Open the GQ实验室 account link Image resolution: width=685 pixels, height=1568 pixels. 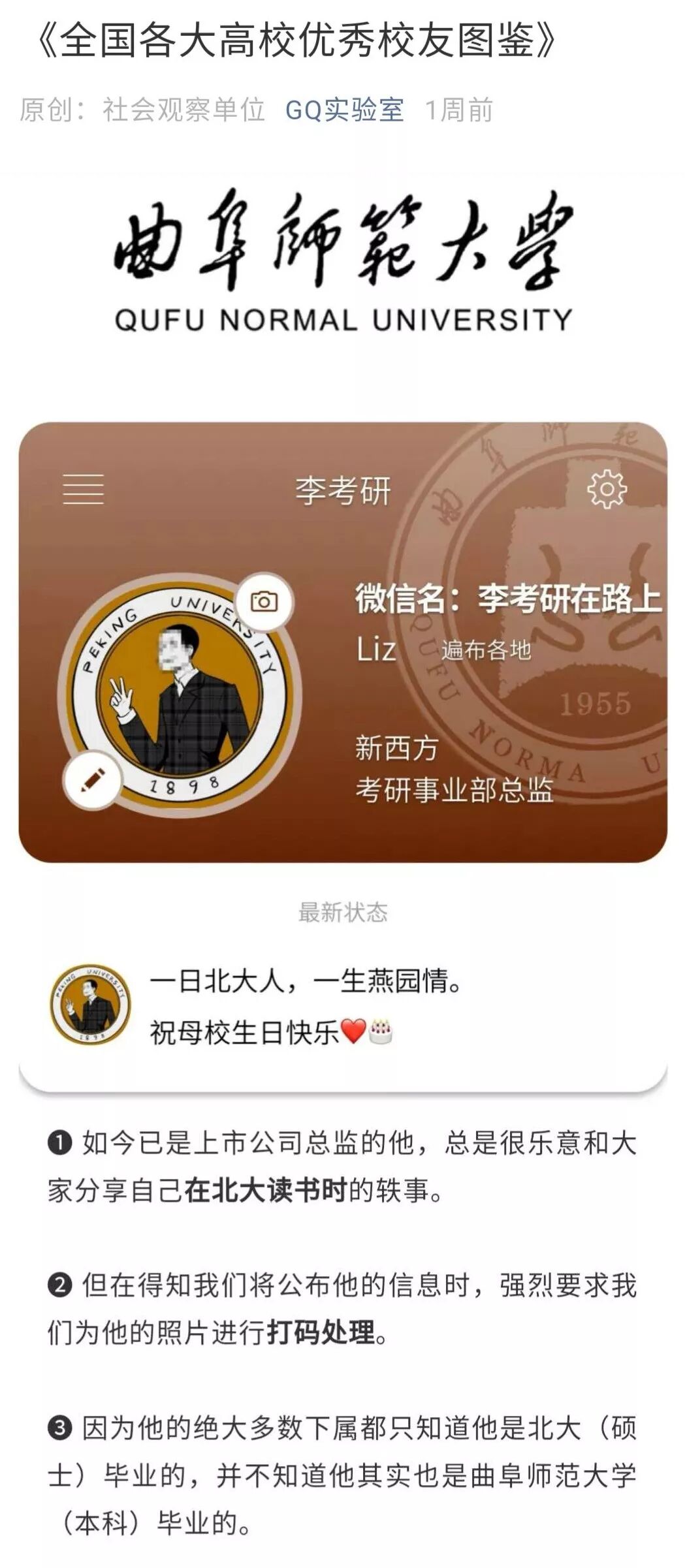[344, 110]
